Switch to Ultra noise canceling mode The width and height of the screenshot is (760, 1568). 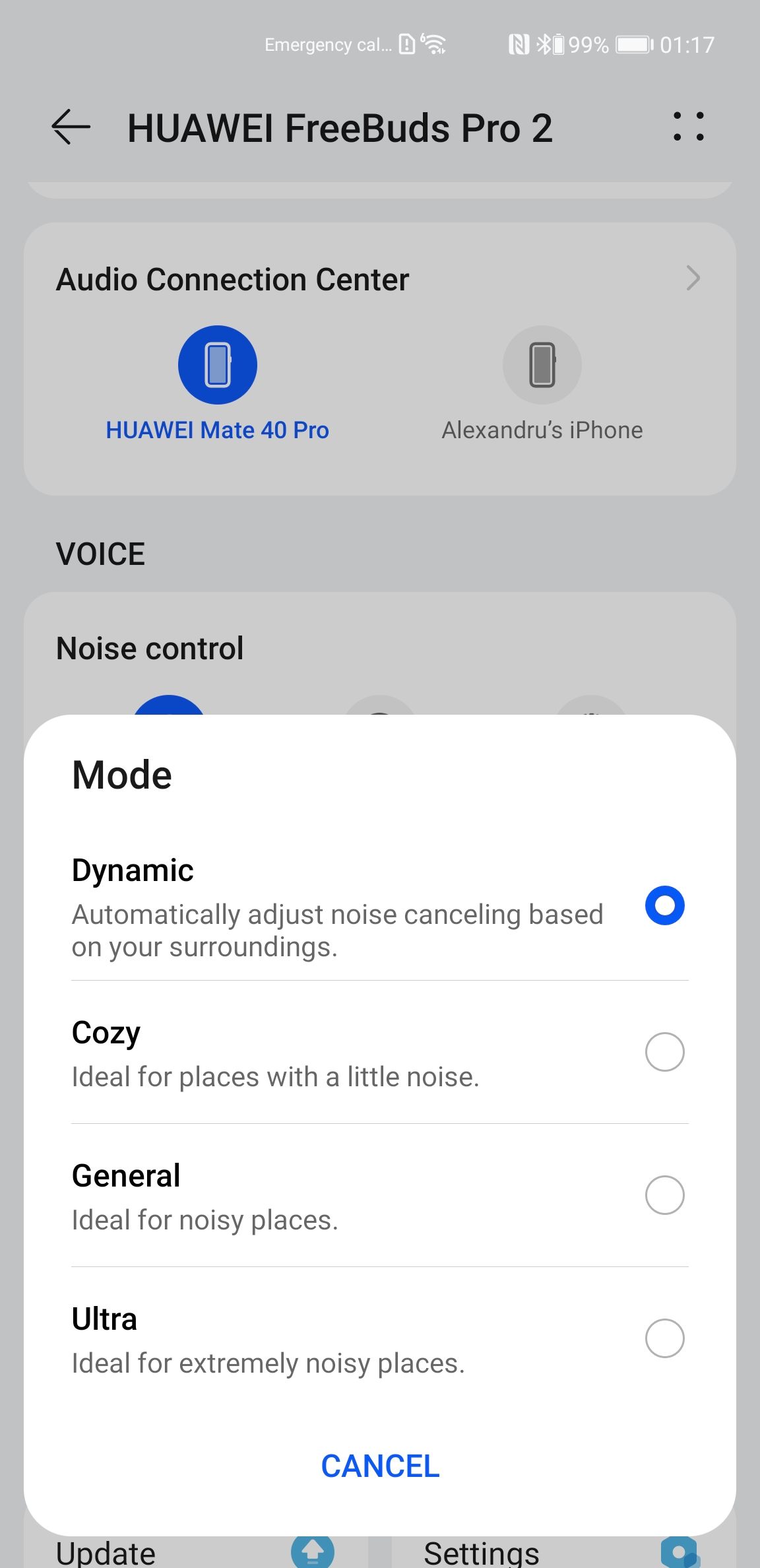379,1338
